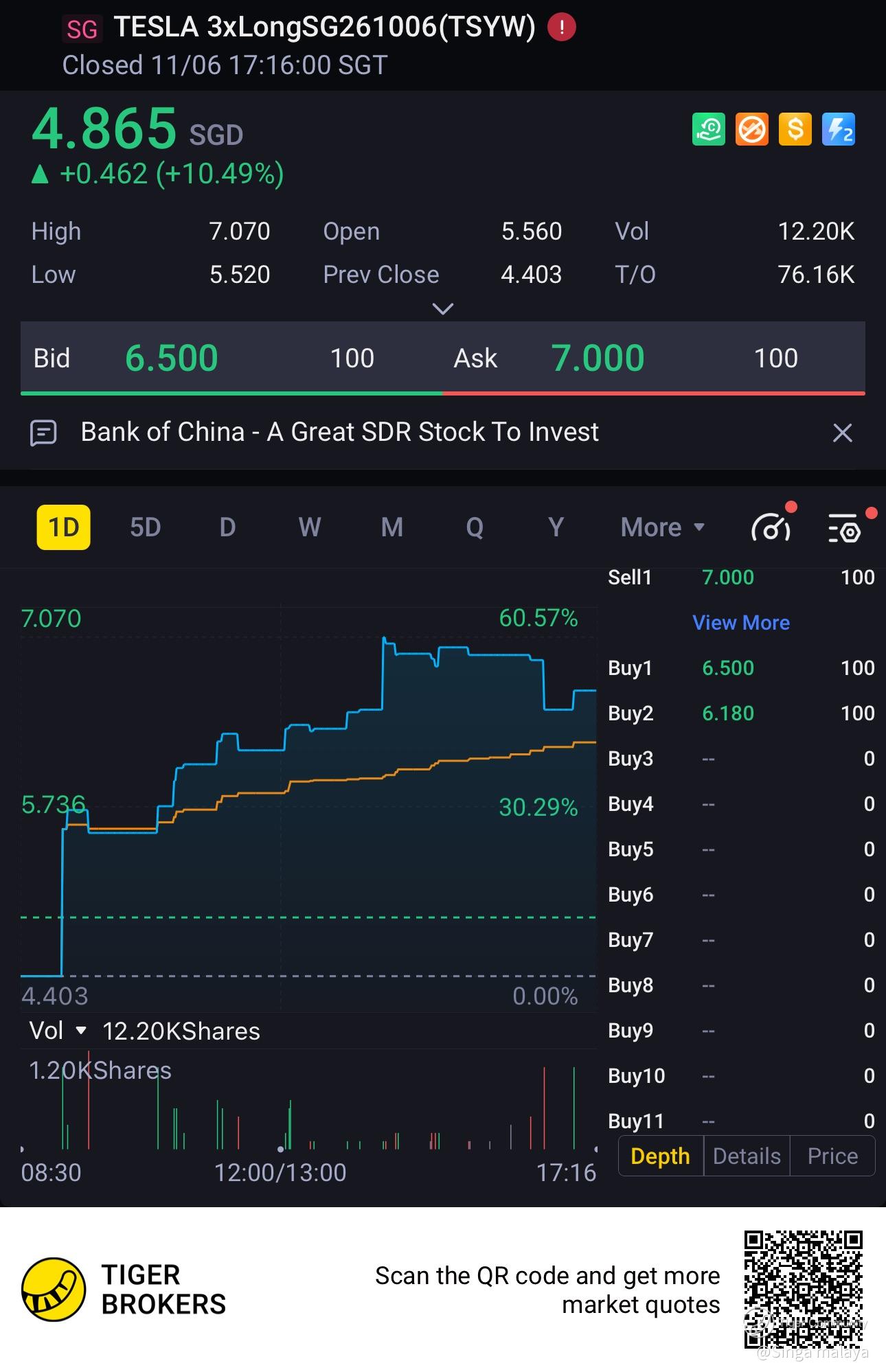Open the gauge indicator icon
Screen dimensions: 886x1372
(x=771, y=529)
